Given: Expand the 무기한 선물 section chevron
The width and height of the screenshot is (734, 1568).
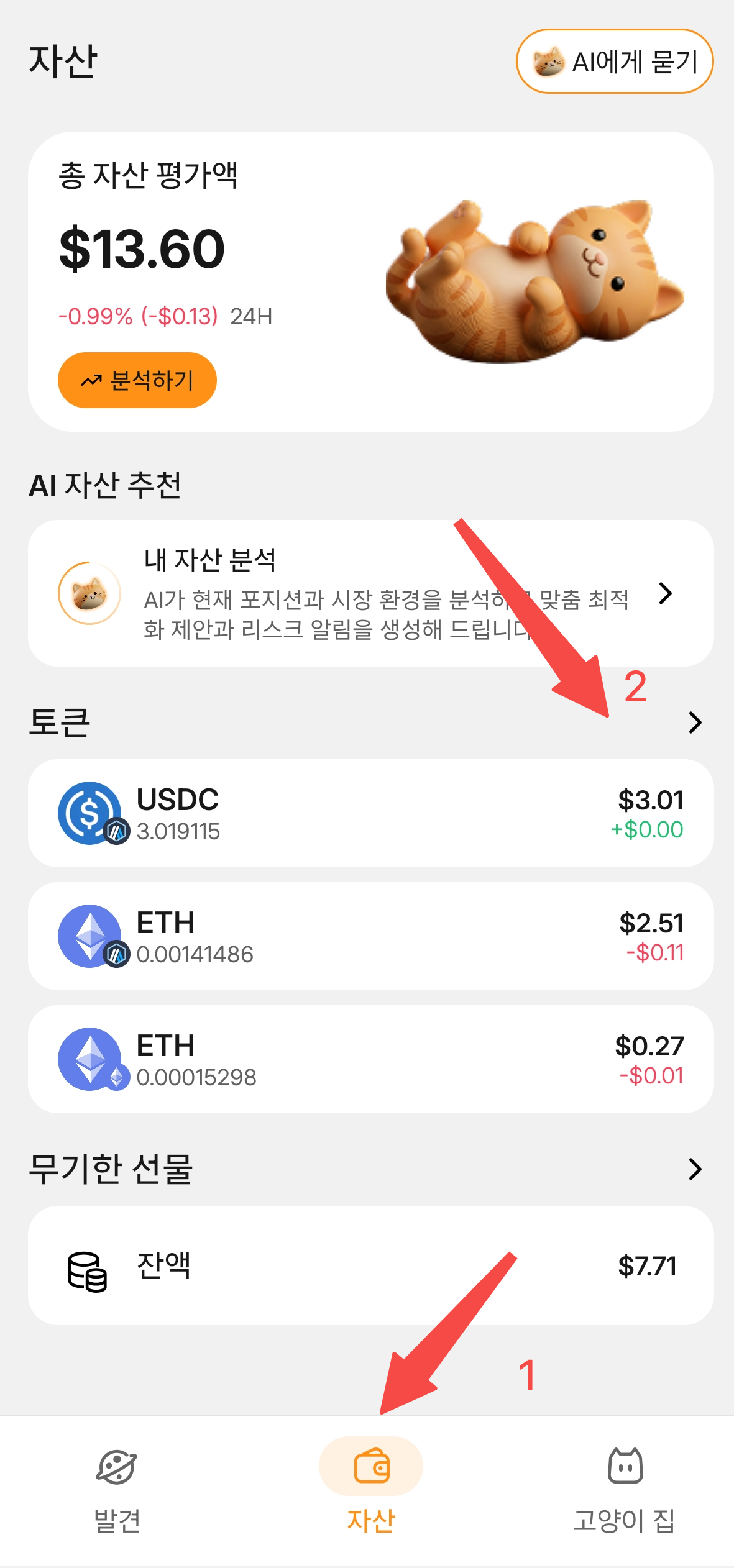Looking at the screenshot, I should pos(695,1169).
